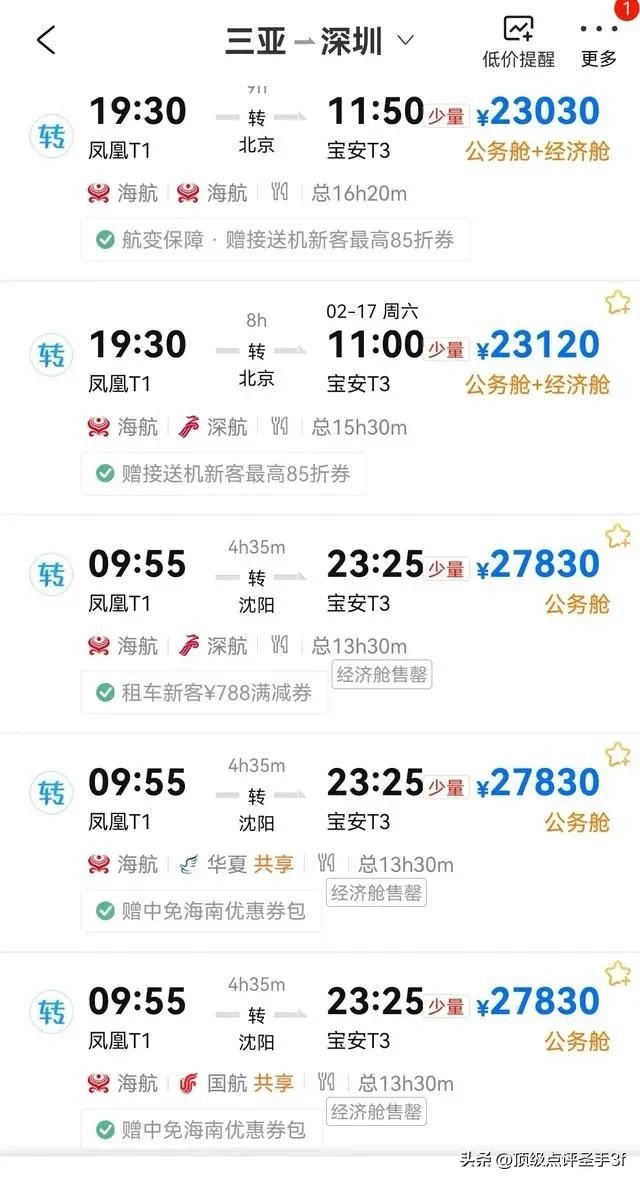This screenshot has width=640, height=1182.
Task: Tap the star on the 华夏 flight
Action: (617, 753)
